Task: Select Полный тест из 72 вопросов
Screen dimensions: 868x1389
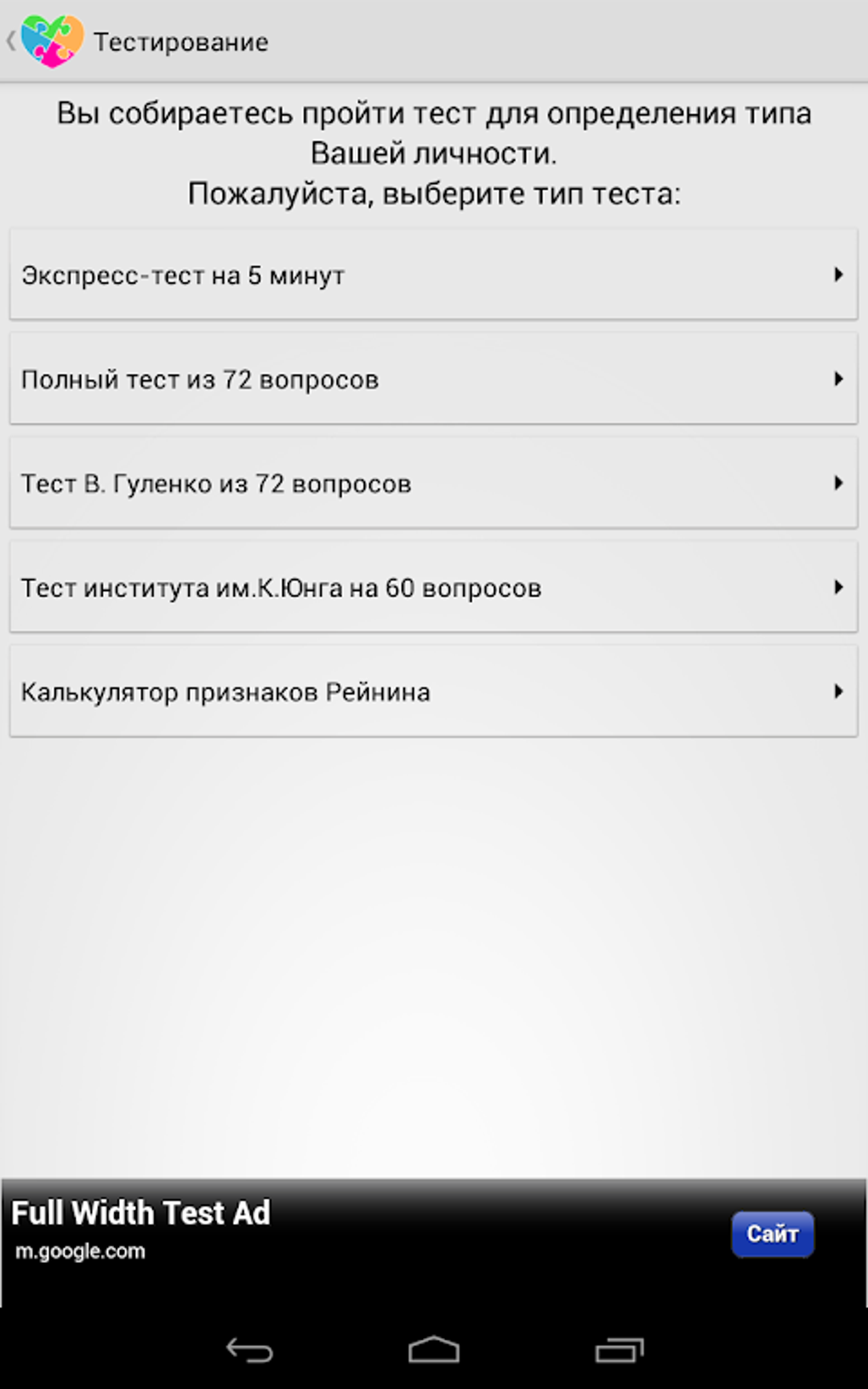Action: (433, 379)
